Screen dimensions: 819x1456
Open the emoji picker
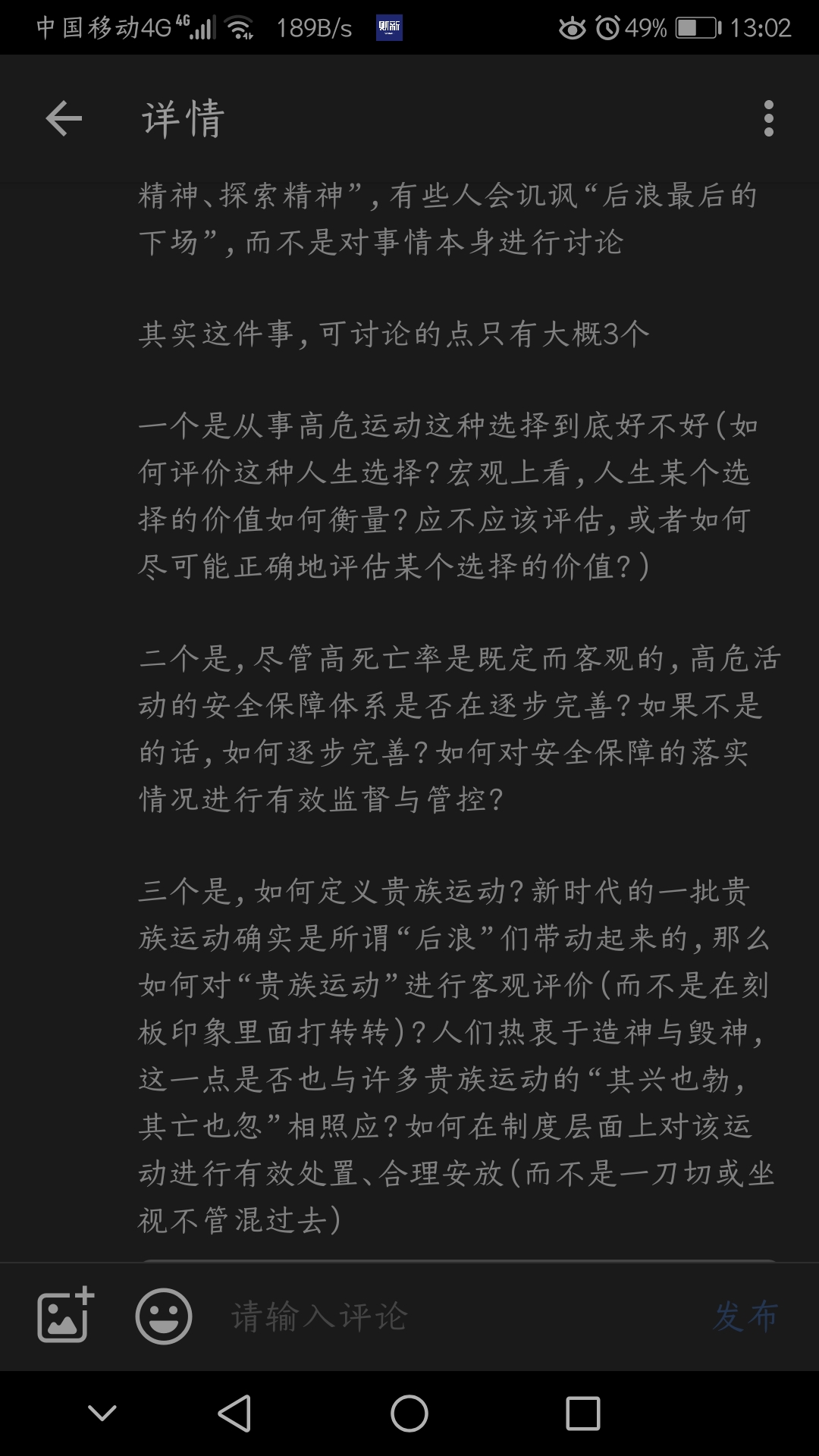[163, 1316]
